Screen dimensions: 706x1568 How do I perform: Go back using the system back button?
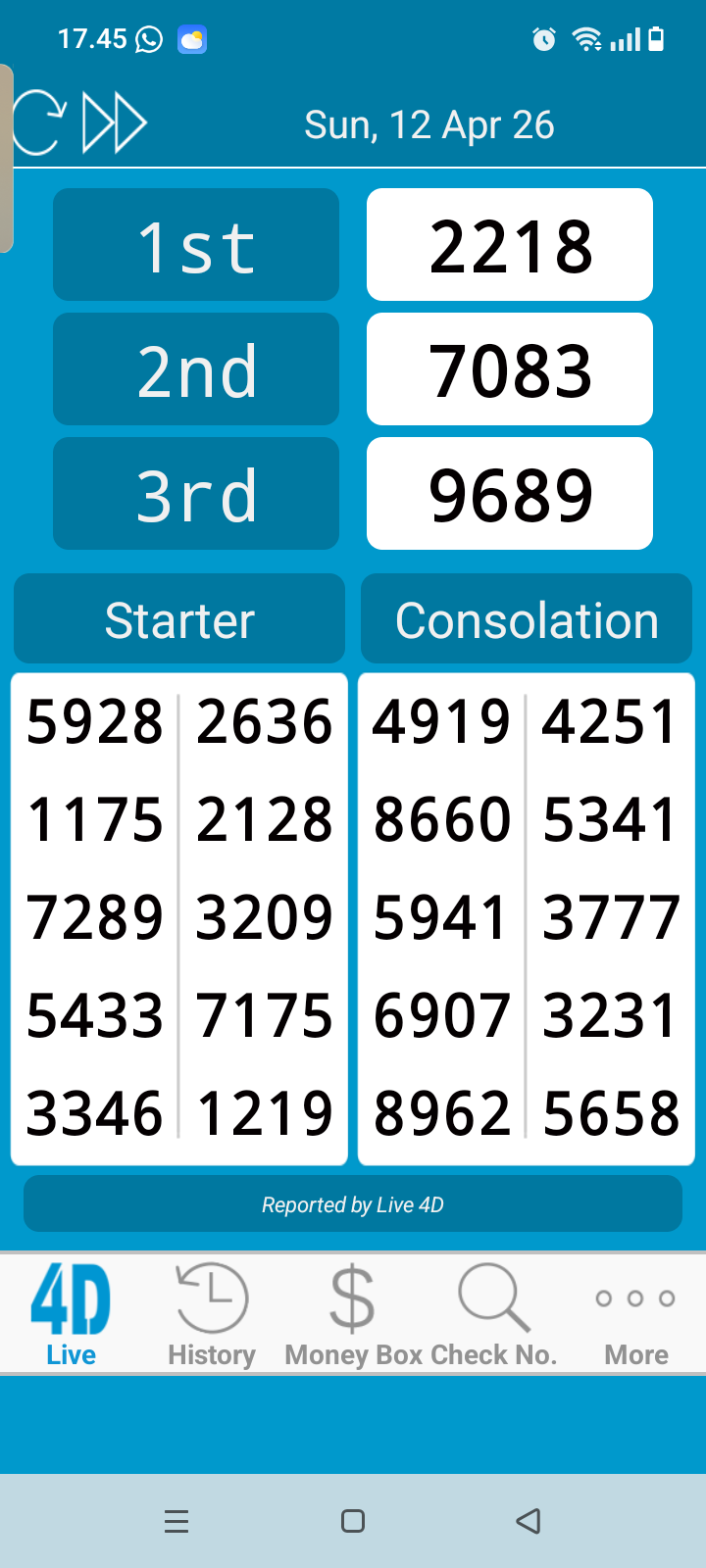(x=529, y=1521)
